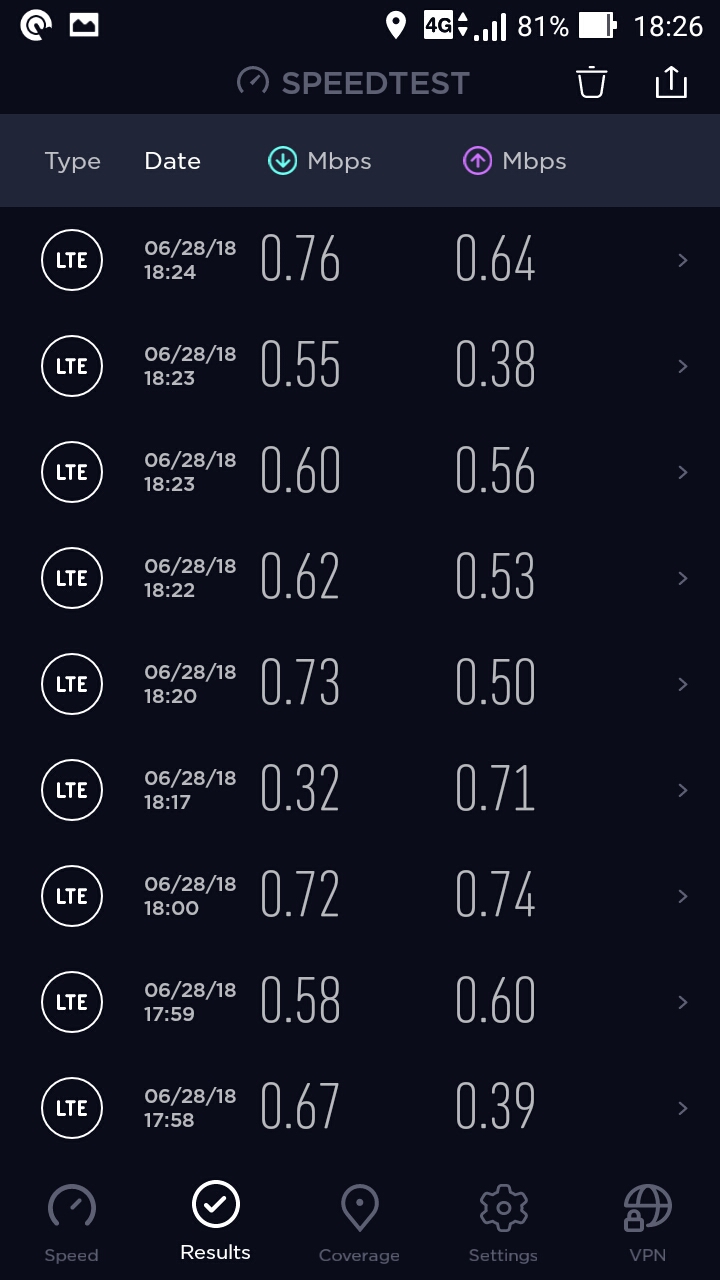720x1280 pixels.
Task: Open the result with 0.60 download
Action: tap(360, 472)
